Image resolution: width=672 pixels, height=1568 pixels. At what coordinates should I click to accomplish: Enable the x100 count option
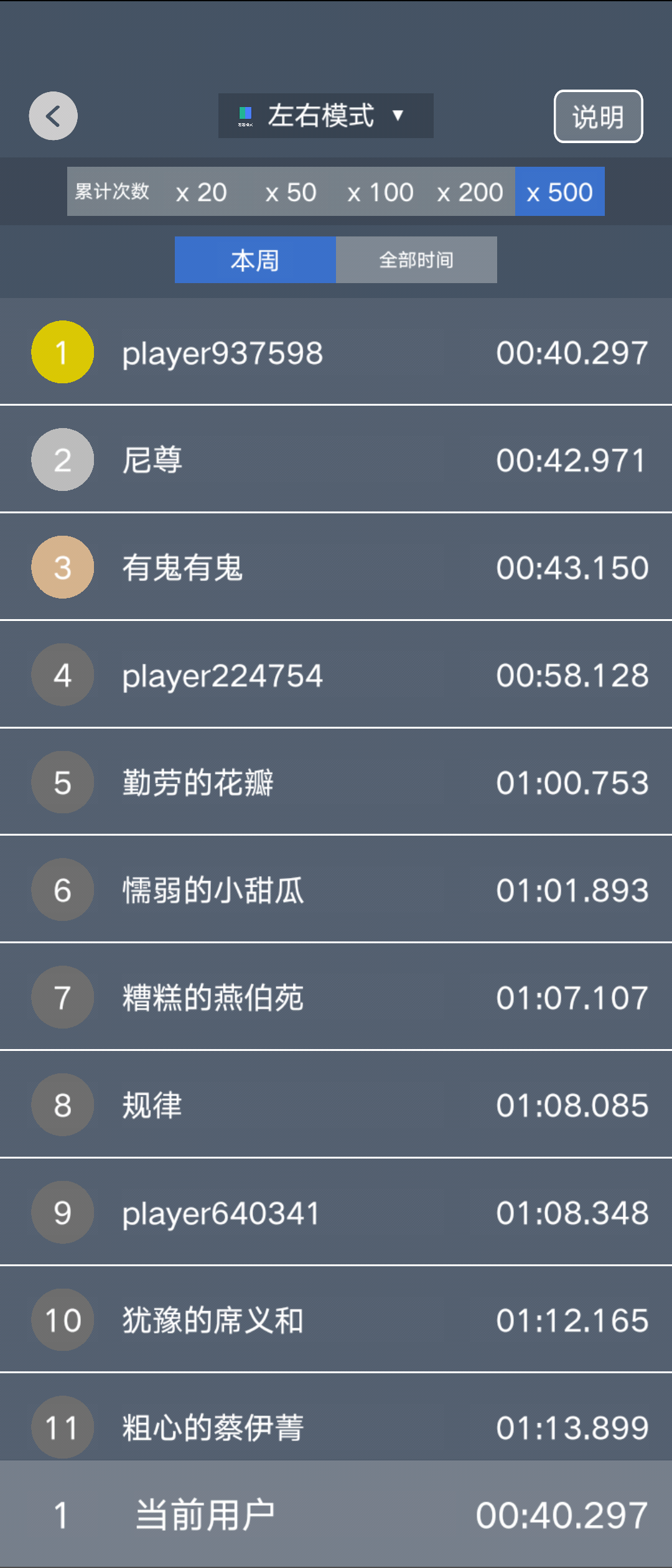[x=380, y=191]
